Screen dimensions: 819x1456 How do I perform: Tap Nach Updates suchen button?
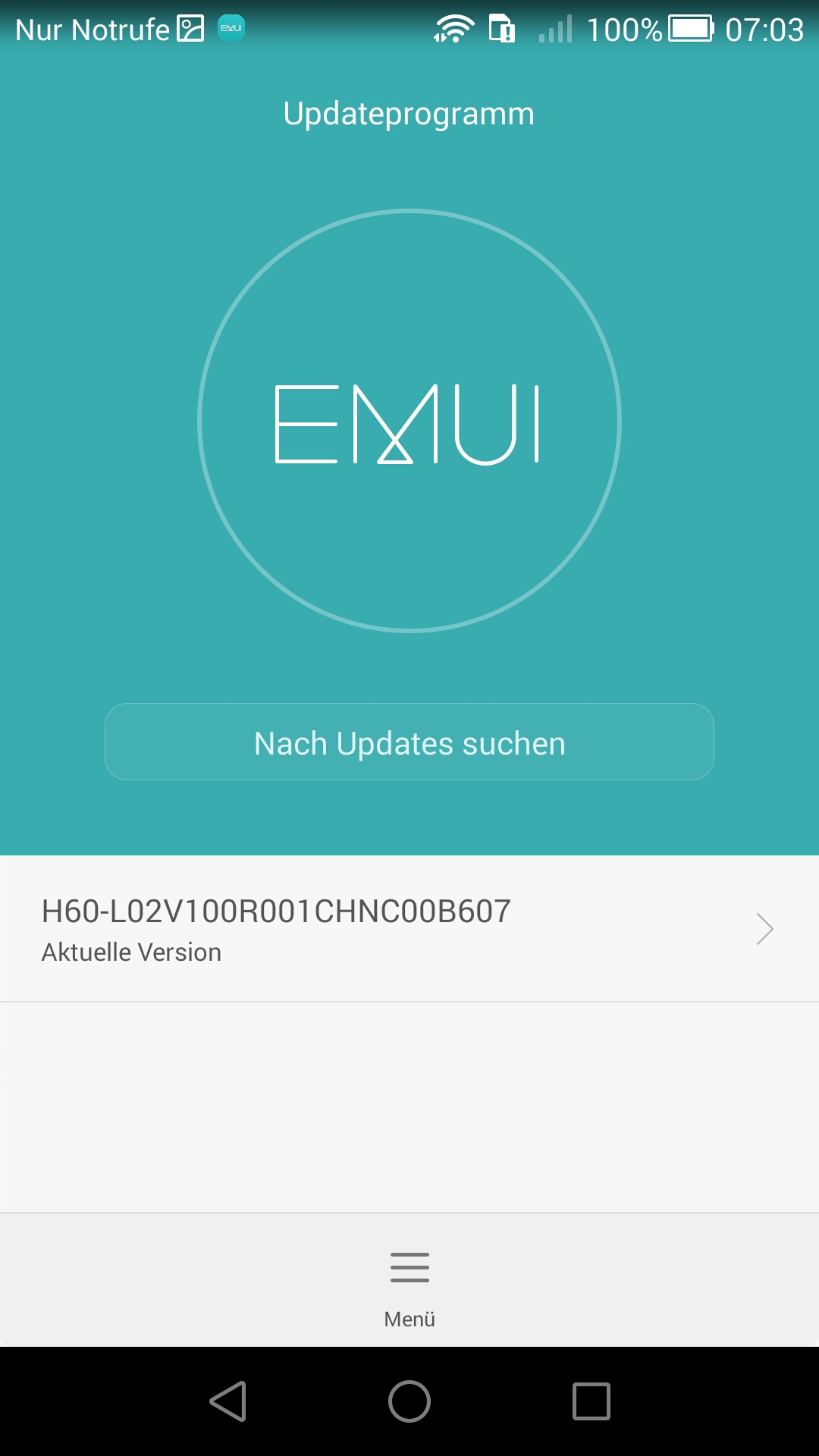coord(409,742)
